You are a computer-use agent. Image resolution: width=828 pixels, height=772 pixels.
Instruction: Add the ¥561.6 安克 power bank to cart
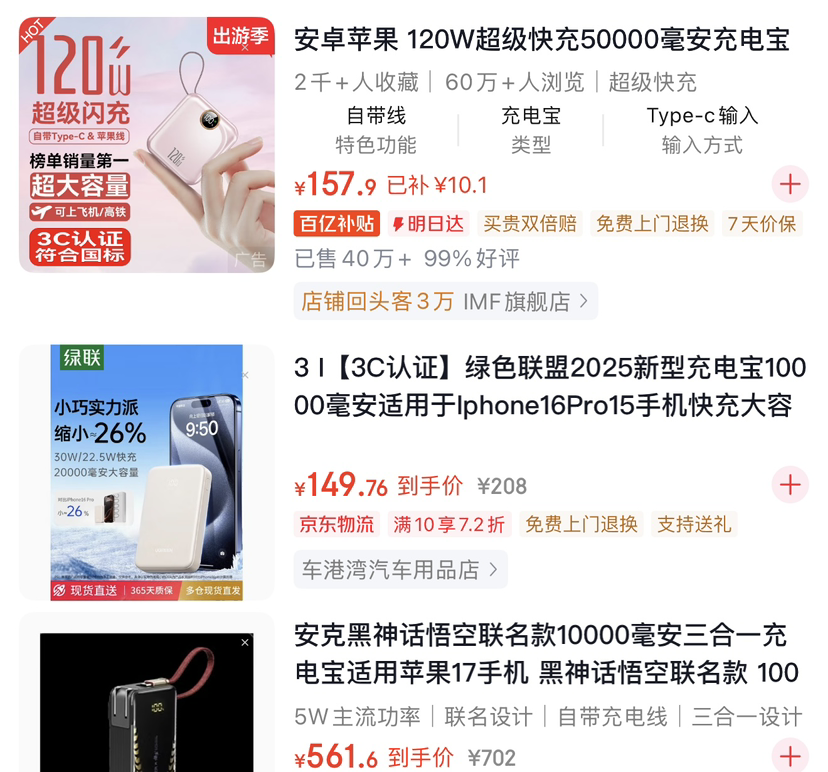click(x=790, y=756)
